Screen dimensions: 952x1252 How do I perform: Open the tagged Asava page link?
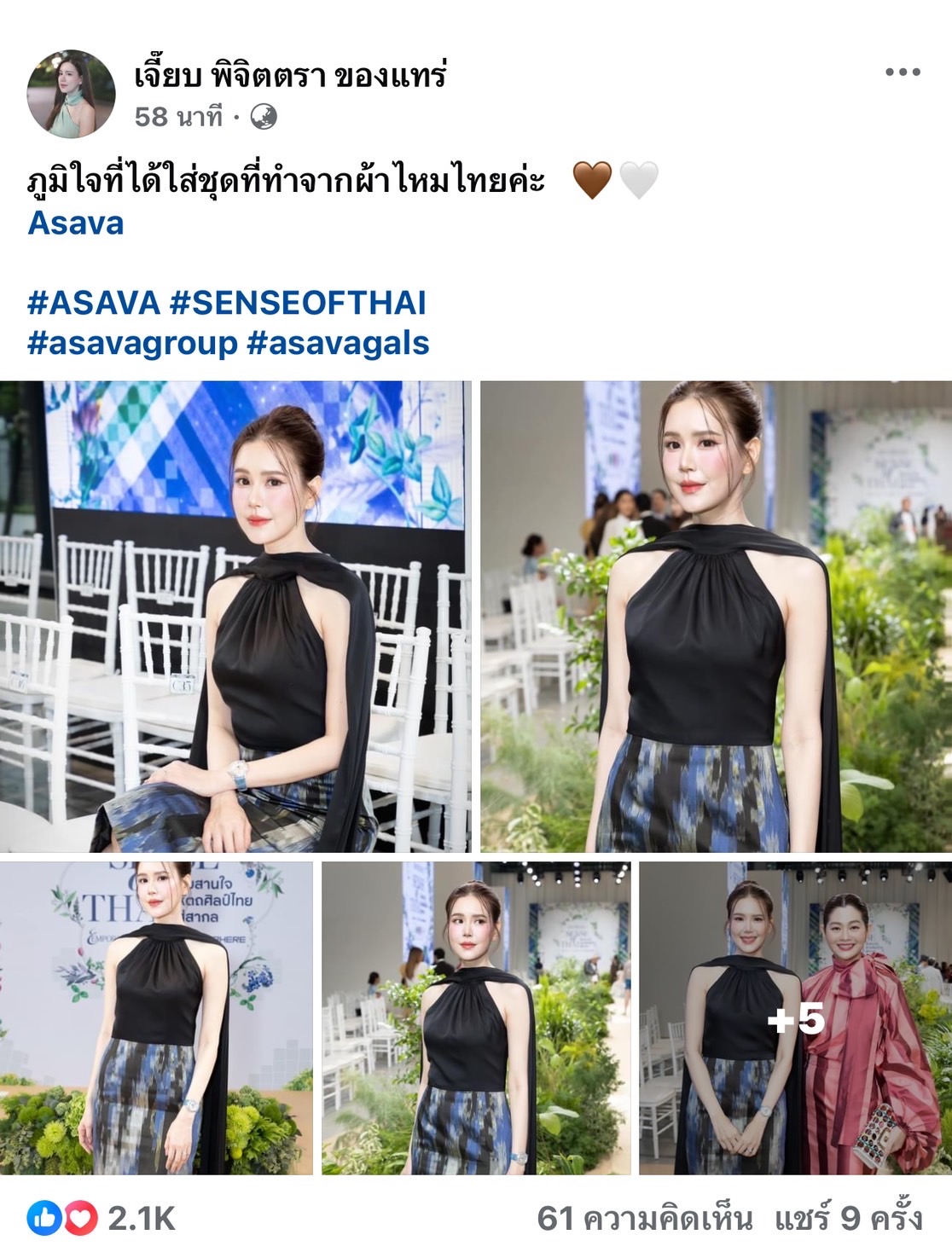[76, 223]
